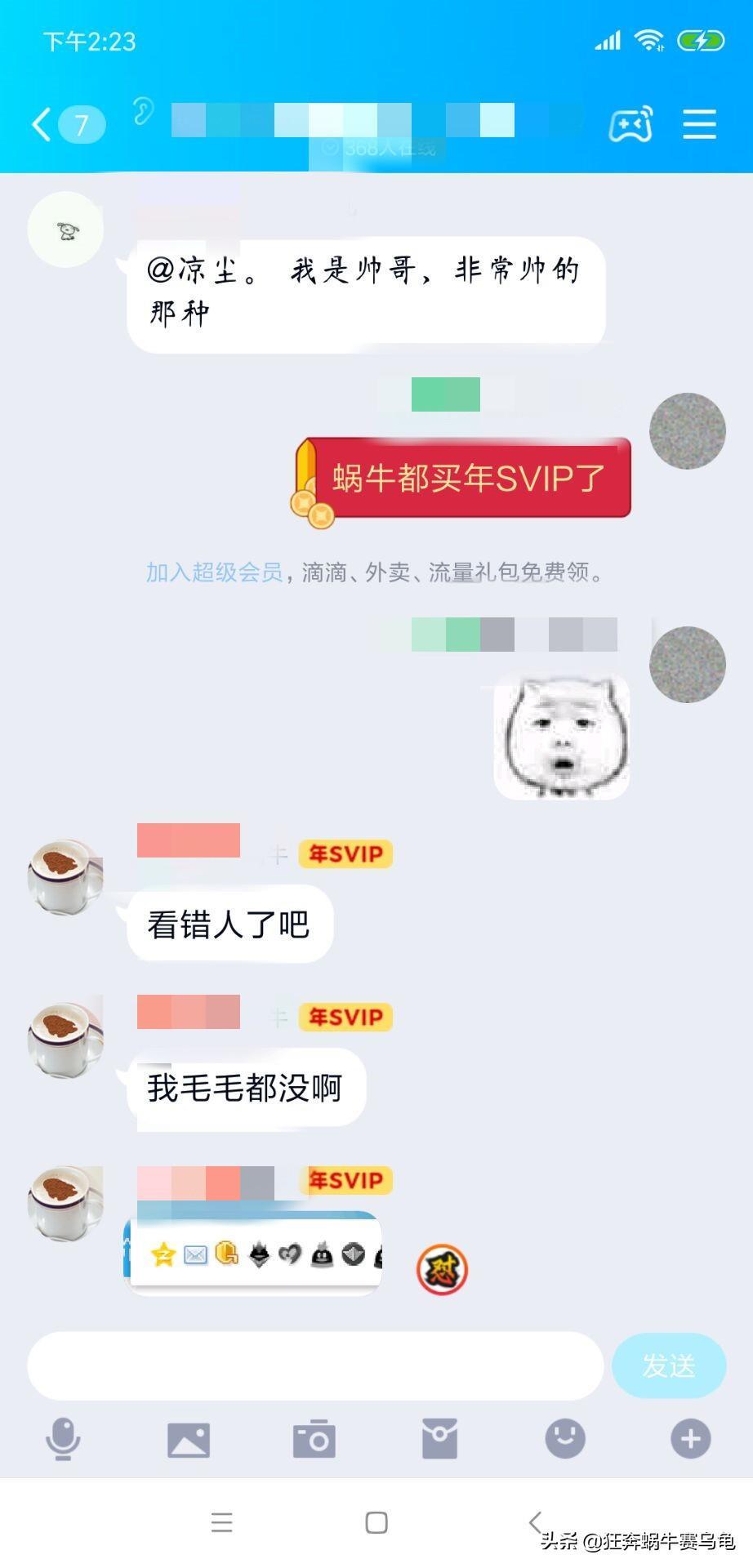Send a red envelope
This screenshot has width=753, height=1568.
439,1439
